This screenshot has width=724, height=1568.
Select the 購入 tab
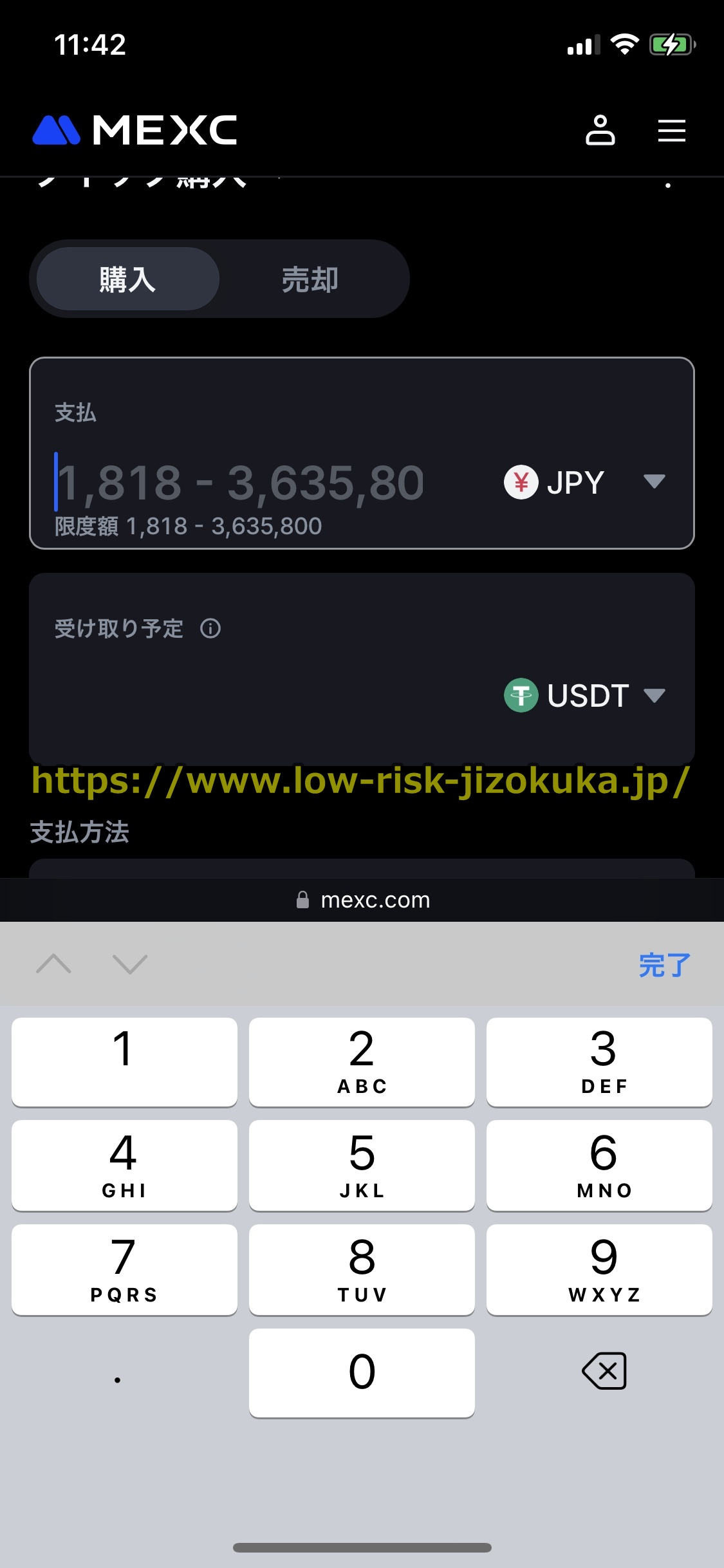point(127,279)
